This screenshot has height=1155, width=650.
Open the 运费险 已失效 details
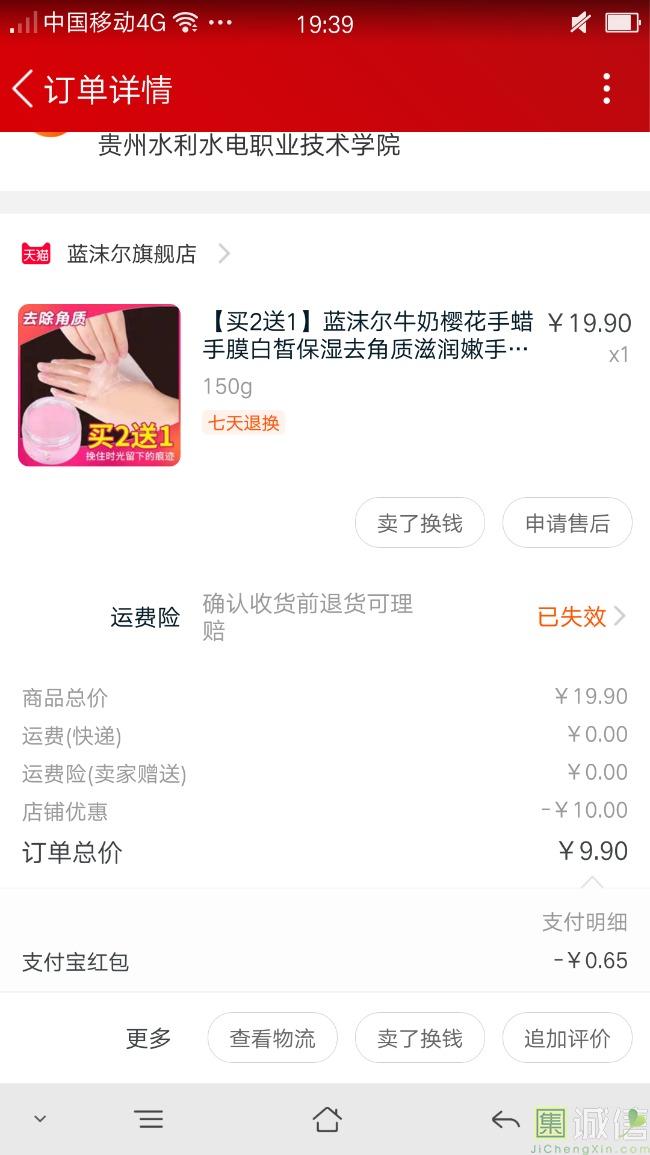tap(582, 617)
